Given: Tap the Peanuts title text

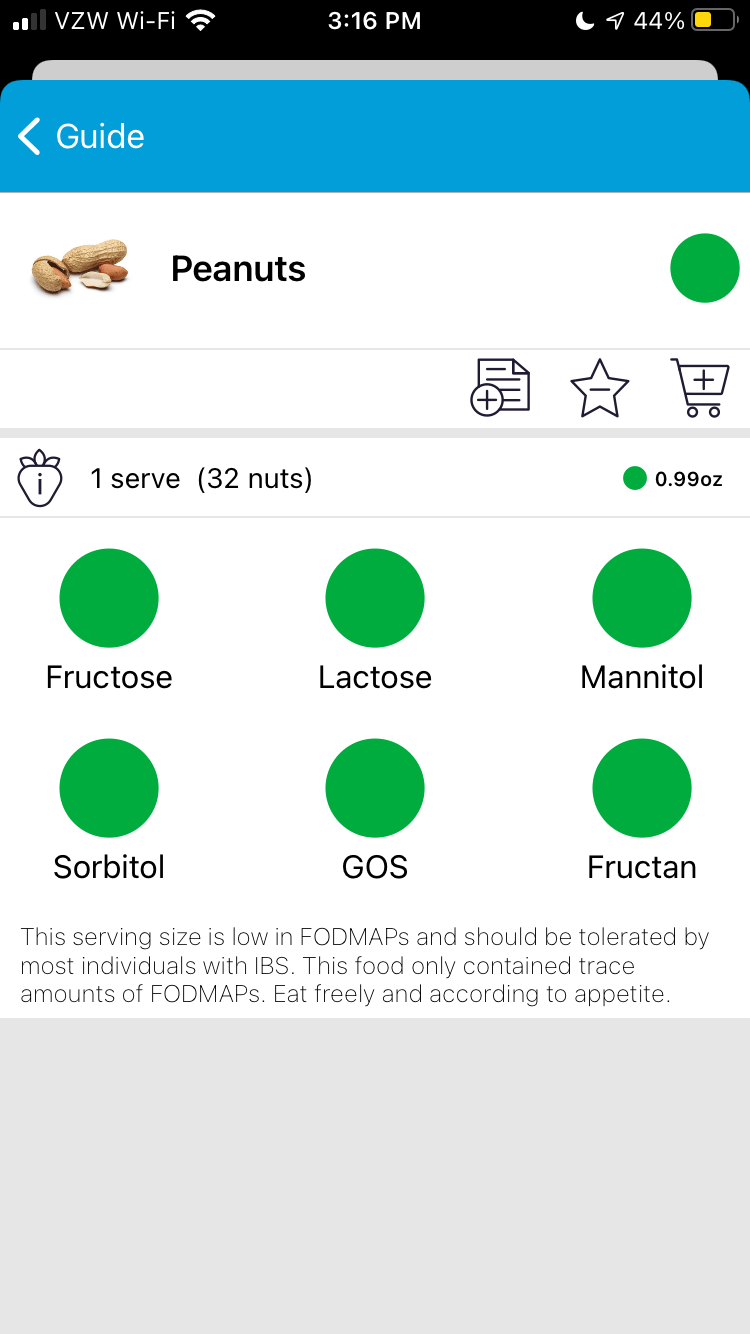Looking at the screenshot, I should (238, 268).
